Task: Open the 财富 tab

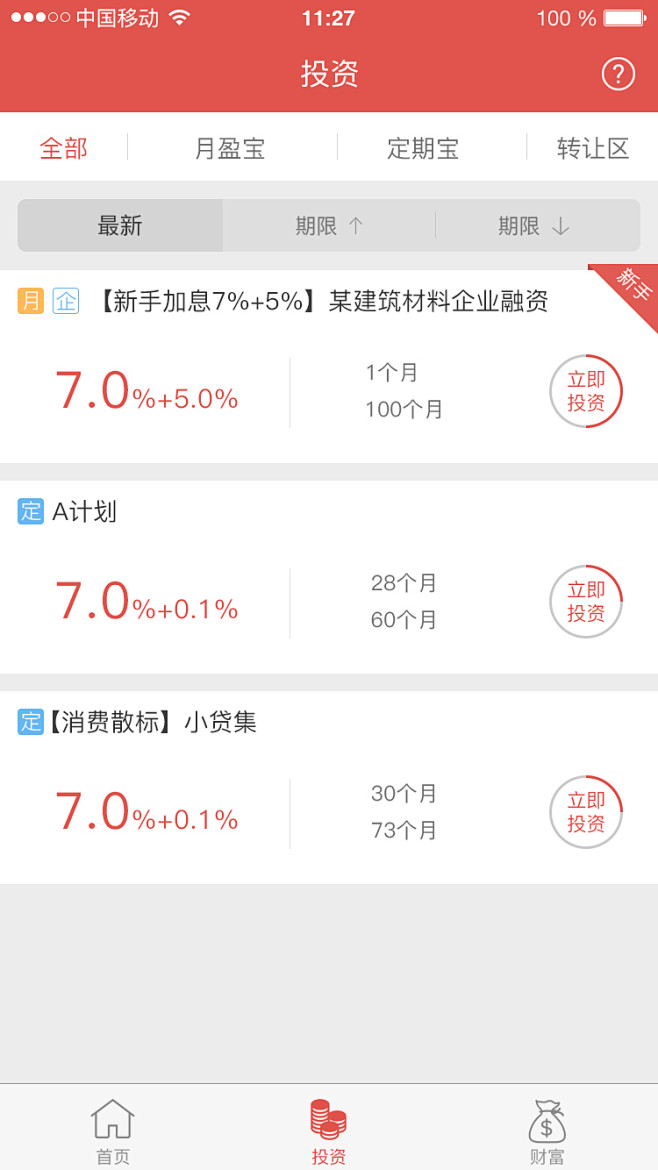Action: point(547,1132)
